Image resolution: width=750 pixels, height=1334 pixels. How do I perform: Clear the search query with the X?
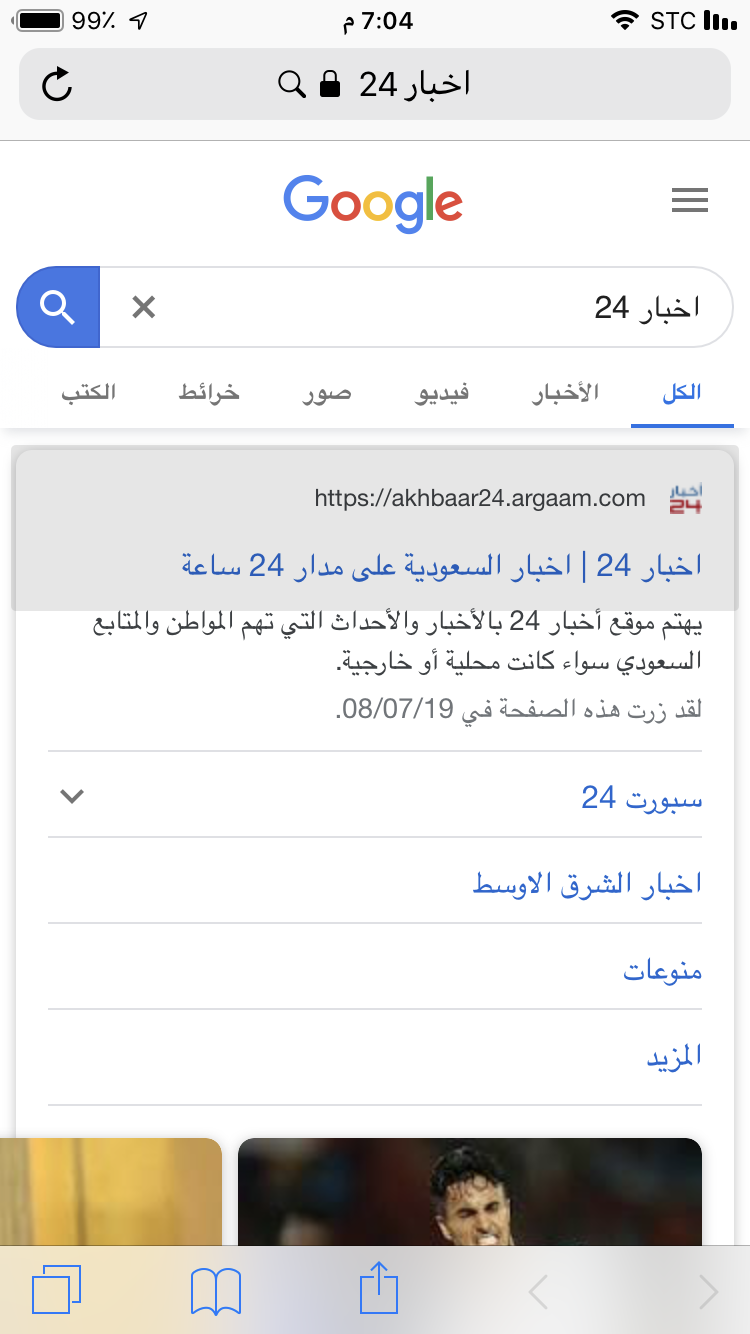click(144, 307)
